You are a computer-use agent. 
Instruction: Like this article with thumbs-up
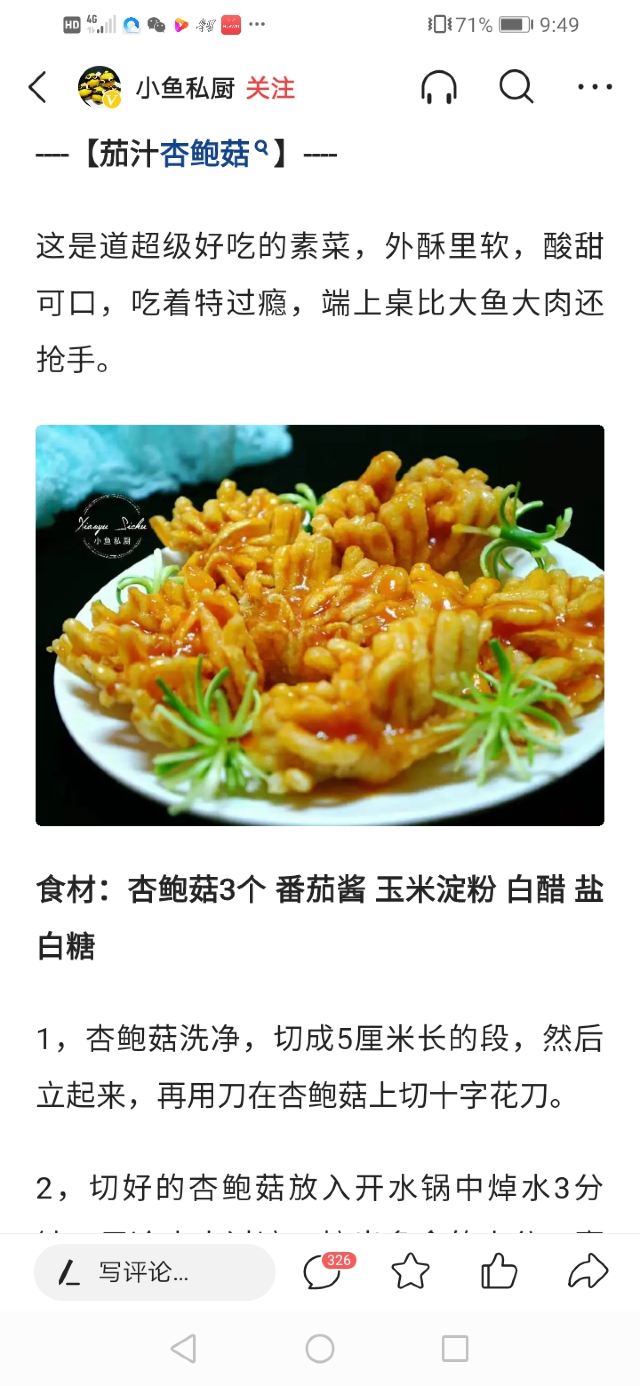click(x=499, y=1272)
